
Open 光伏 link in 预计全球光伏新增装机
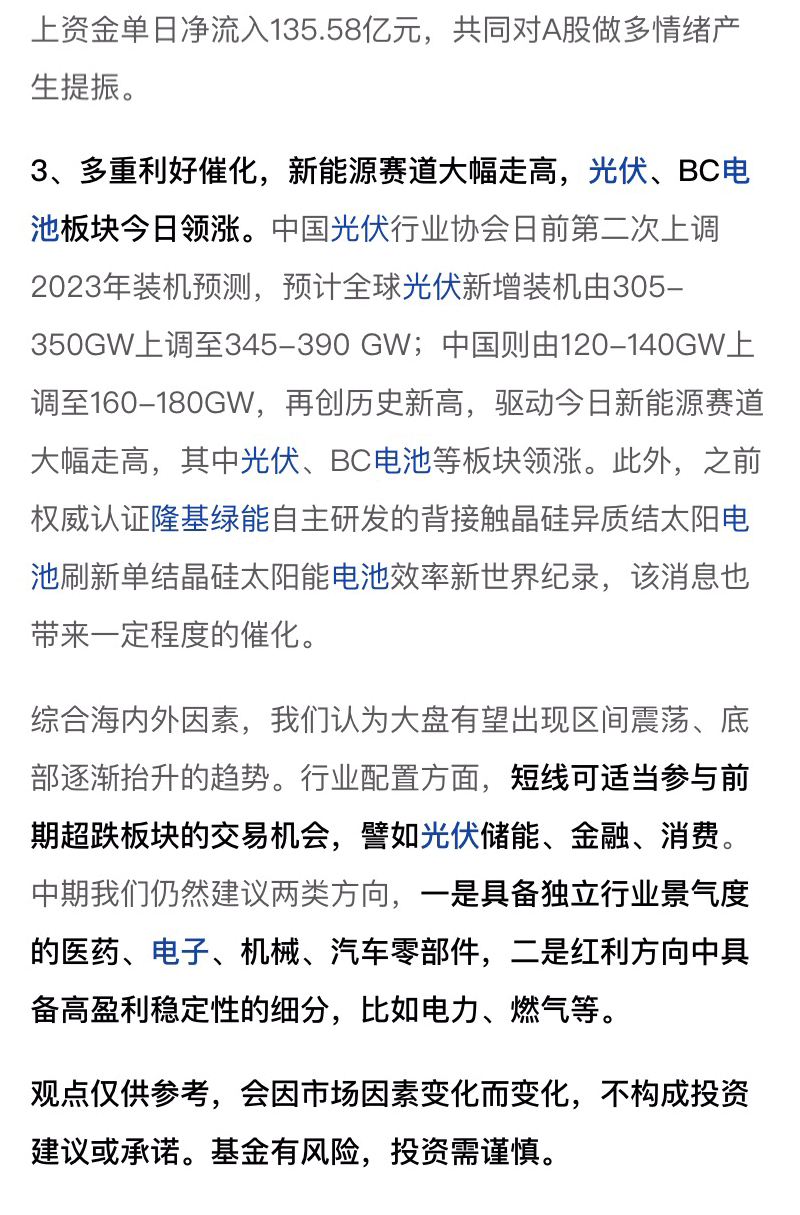point(432,287)
